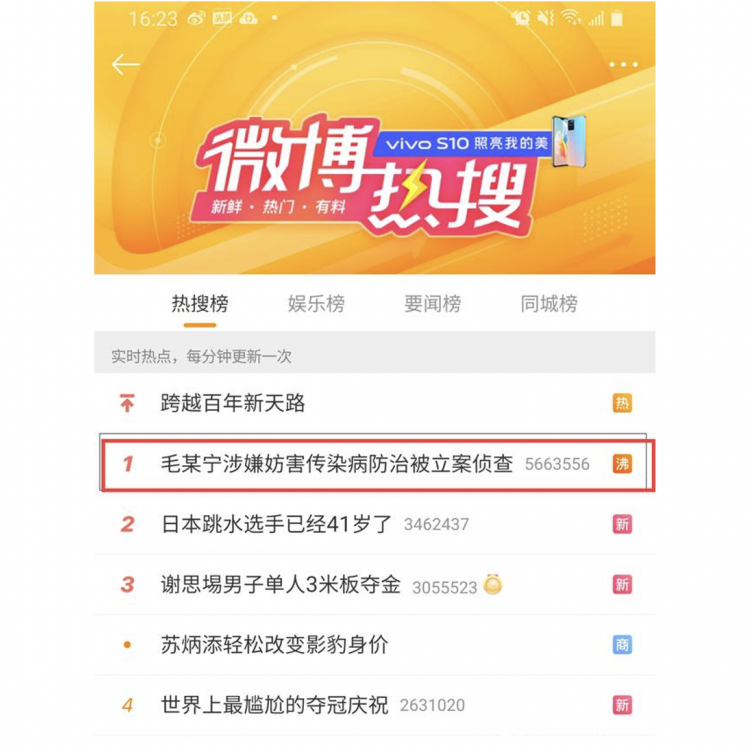Go back using the arrow icon
748x748 pixels.
click(x=125, y=65)
